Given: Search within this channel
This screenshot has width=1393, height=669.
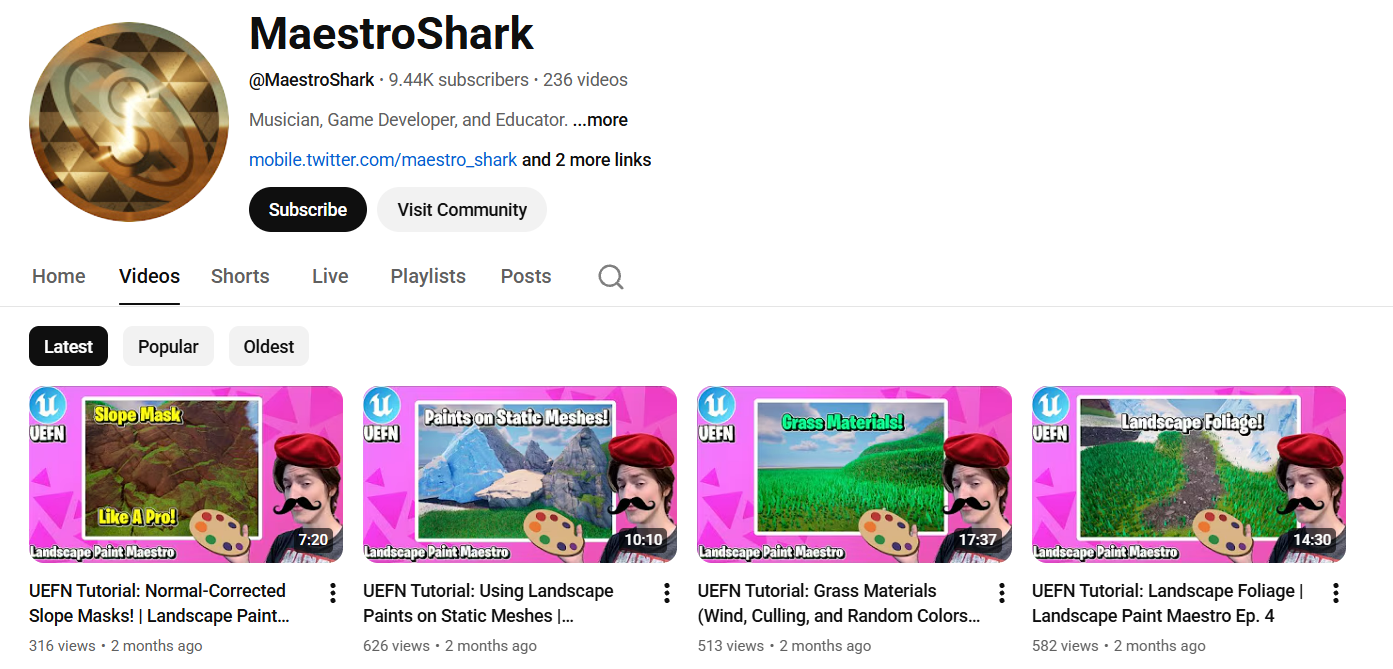Looking at the screenshot, I should 611,277.
